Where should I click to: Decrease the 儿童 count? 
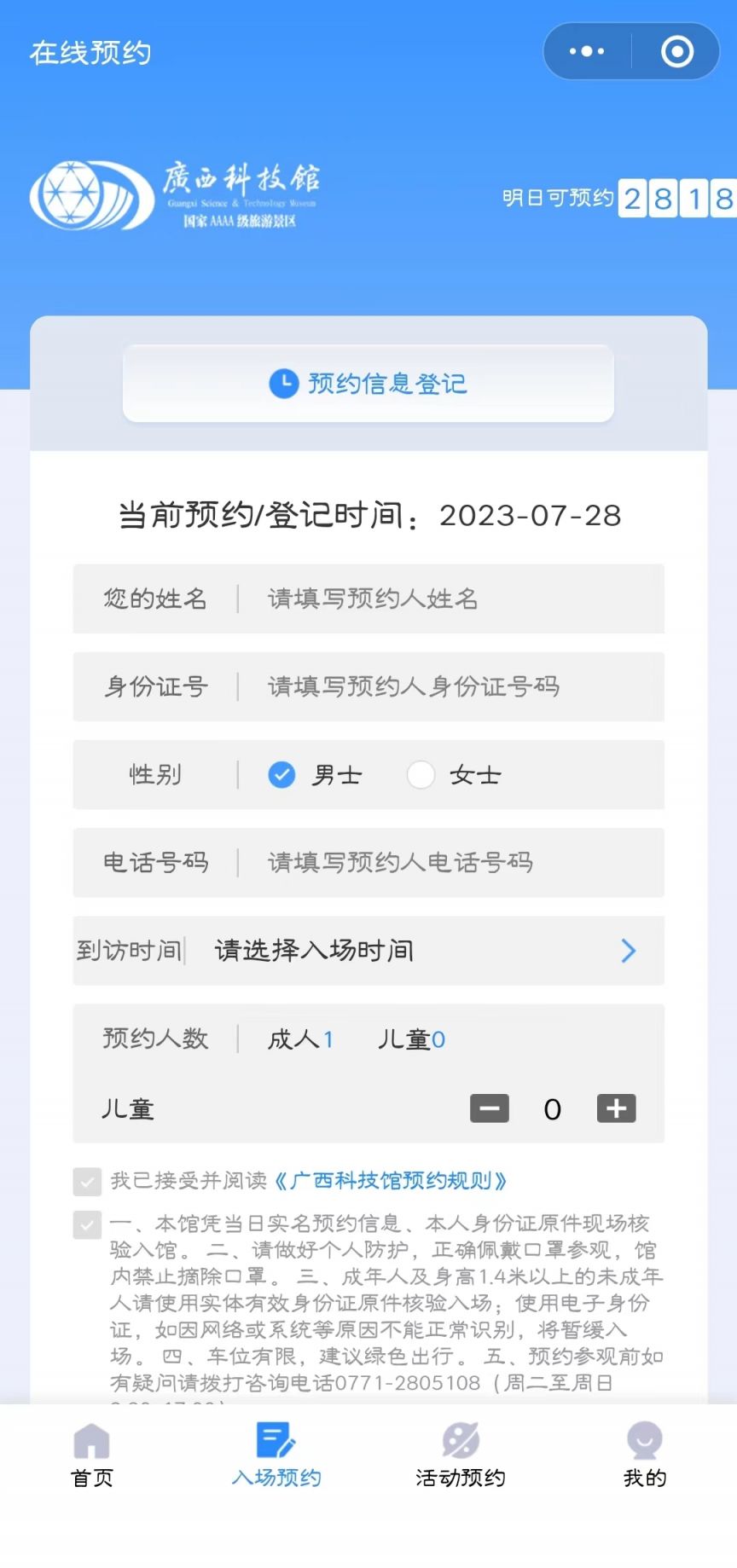pos(490,1108)
